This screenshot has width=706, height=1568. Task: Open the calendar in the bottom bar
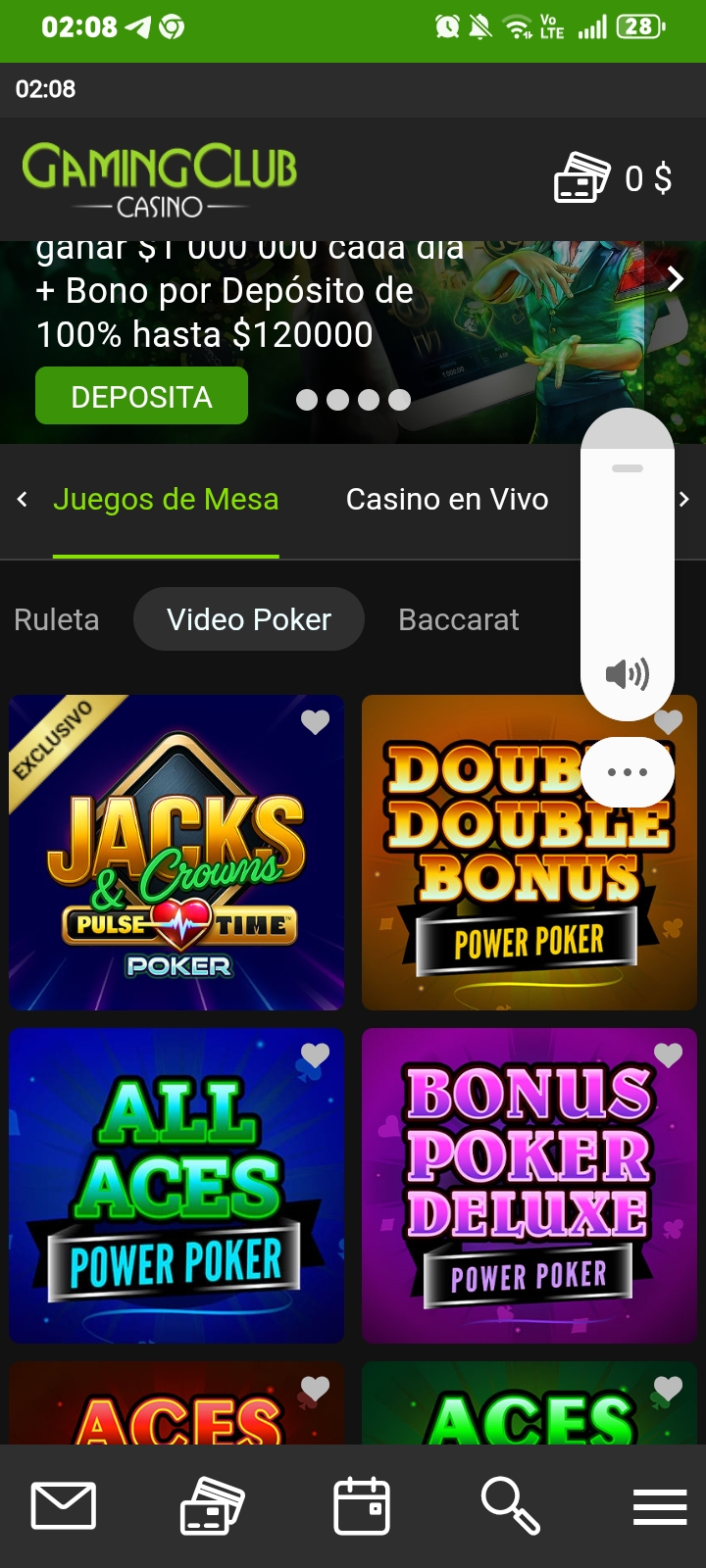point(362,1505)
